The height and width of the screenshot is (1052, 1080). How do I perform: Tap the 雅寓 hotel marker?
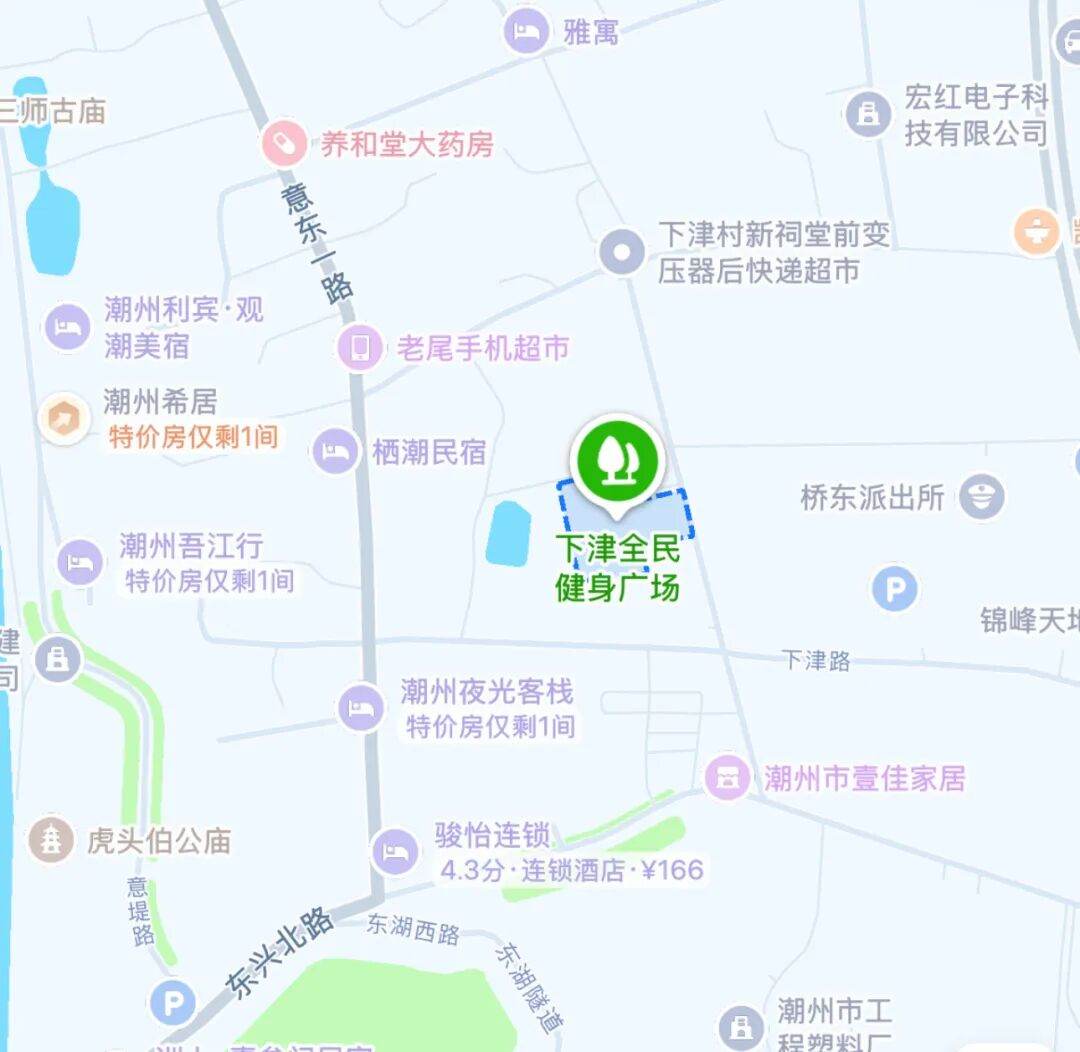pyautogui.click(x=526, y=33)
